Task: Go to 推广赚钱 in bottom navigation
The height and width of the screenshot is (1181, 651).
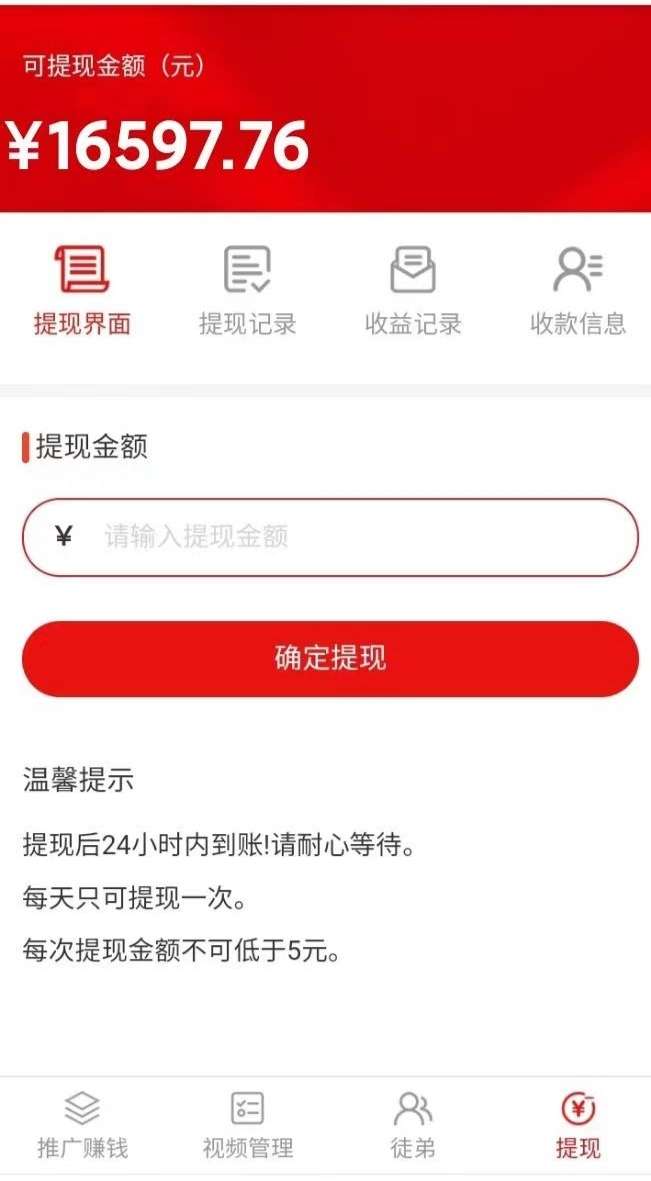Action: coord(82,1126)
